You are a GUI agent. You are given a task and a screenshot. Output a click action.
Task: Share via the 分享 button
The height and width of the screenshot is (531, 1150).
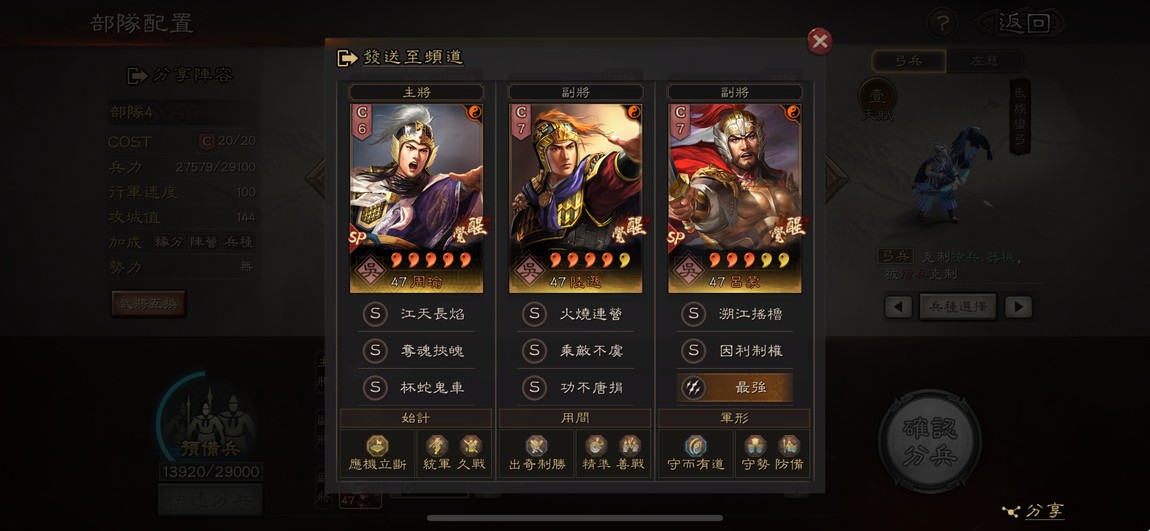tap(1033, 511)
